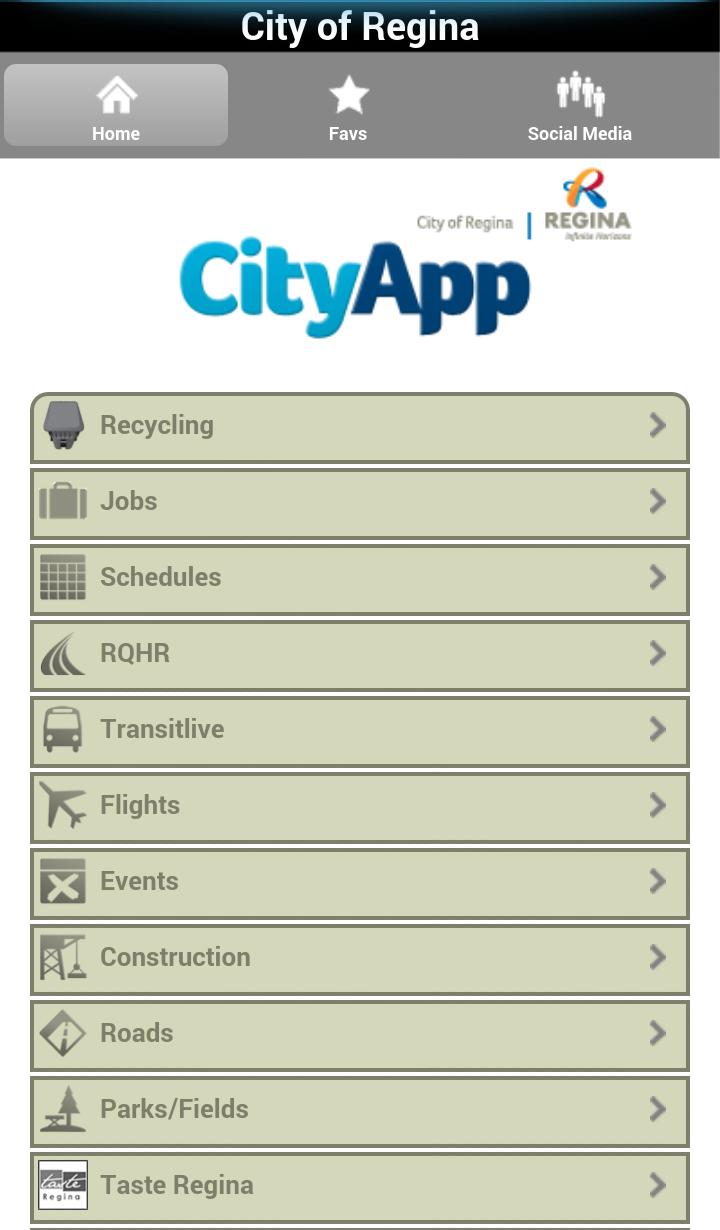This screenshot has height=1230, width=720.
Task: Click the Flights airplane icon
Action: pos(63,804)
